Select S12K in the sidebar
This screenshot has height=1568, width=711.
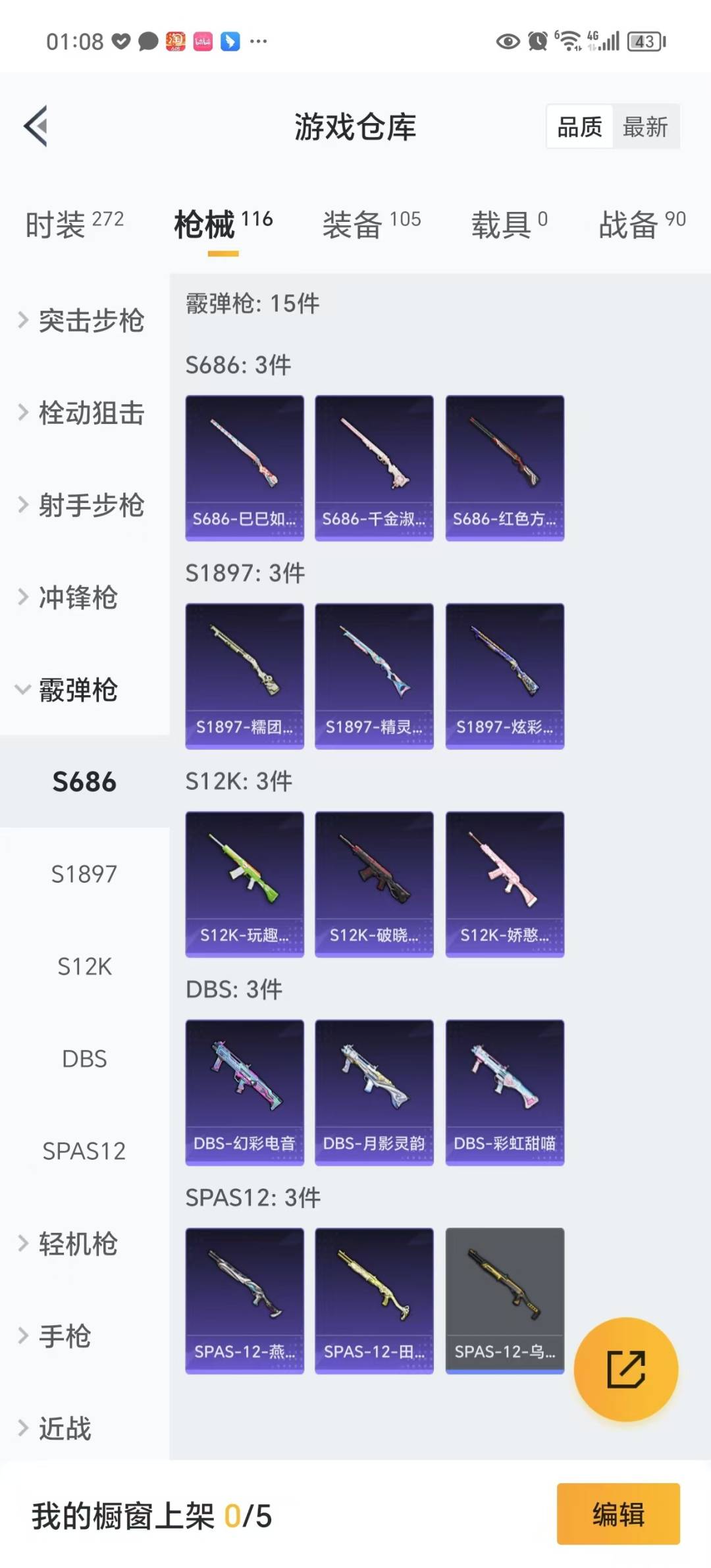(x=84, y=966)
